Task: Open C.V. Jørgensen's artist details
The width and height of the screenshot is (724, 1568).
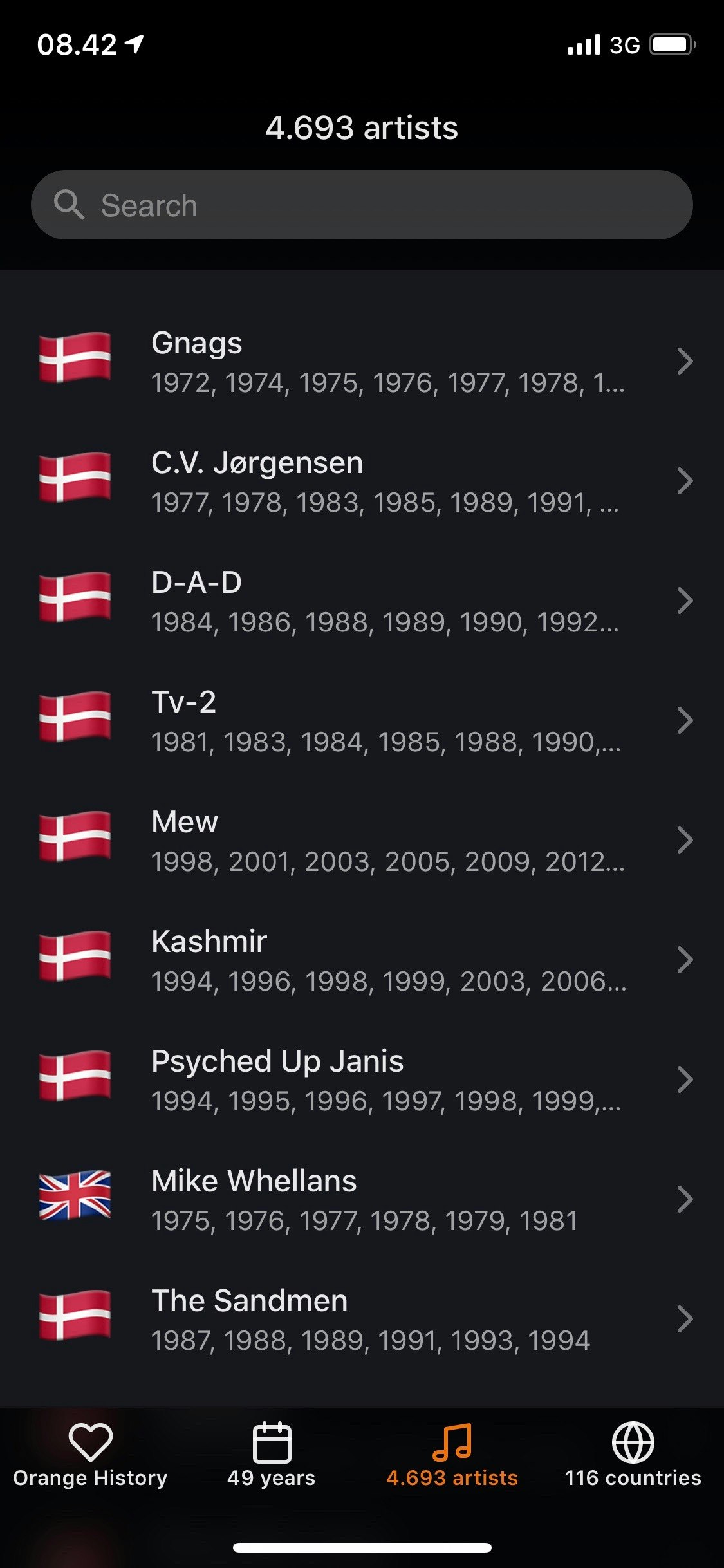Action: coord(362,481)
